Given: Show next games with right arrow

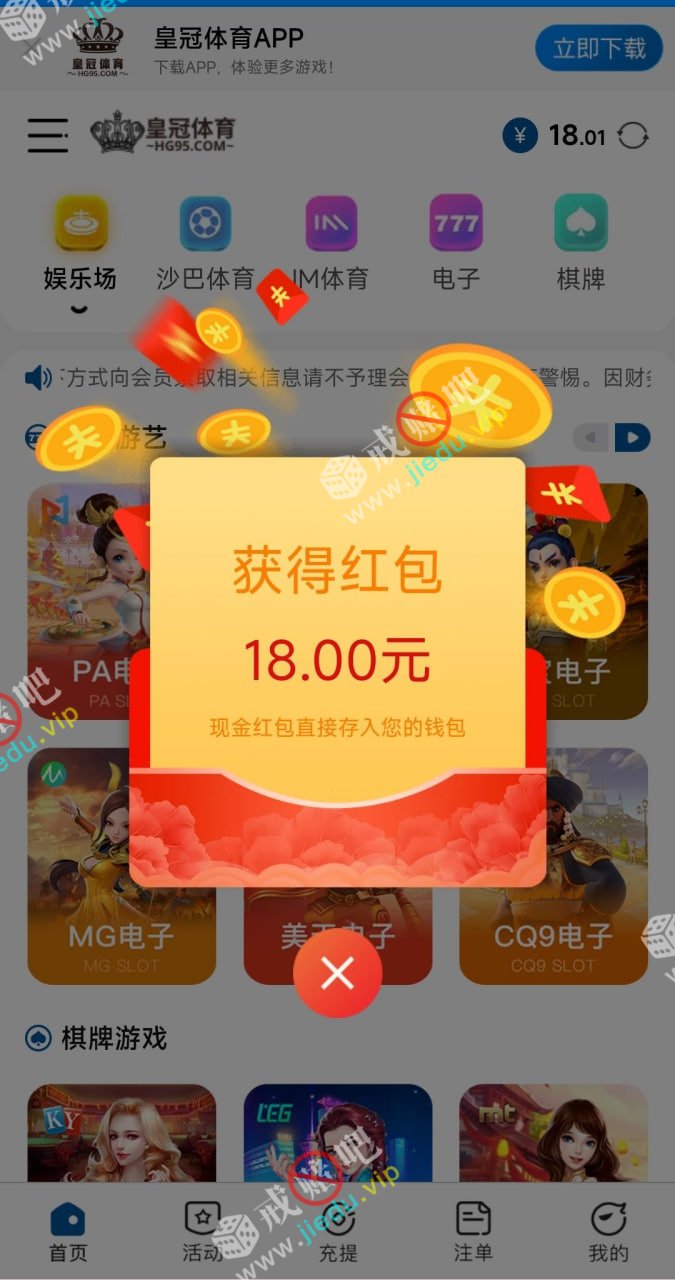Looking at the screenshot, I should click(x=632, y=437).
